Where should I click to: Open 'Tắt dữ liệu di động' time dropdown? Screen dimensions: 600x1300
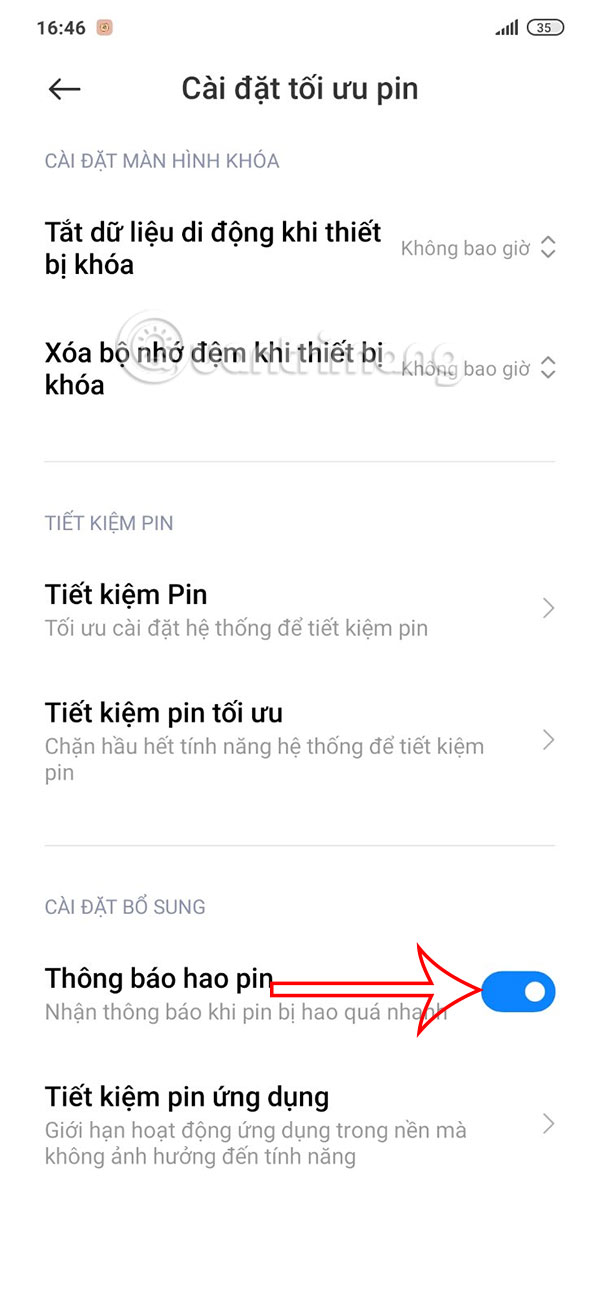tap(479, 249)
